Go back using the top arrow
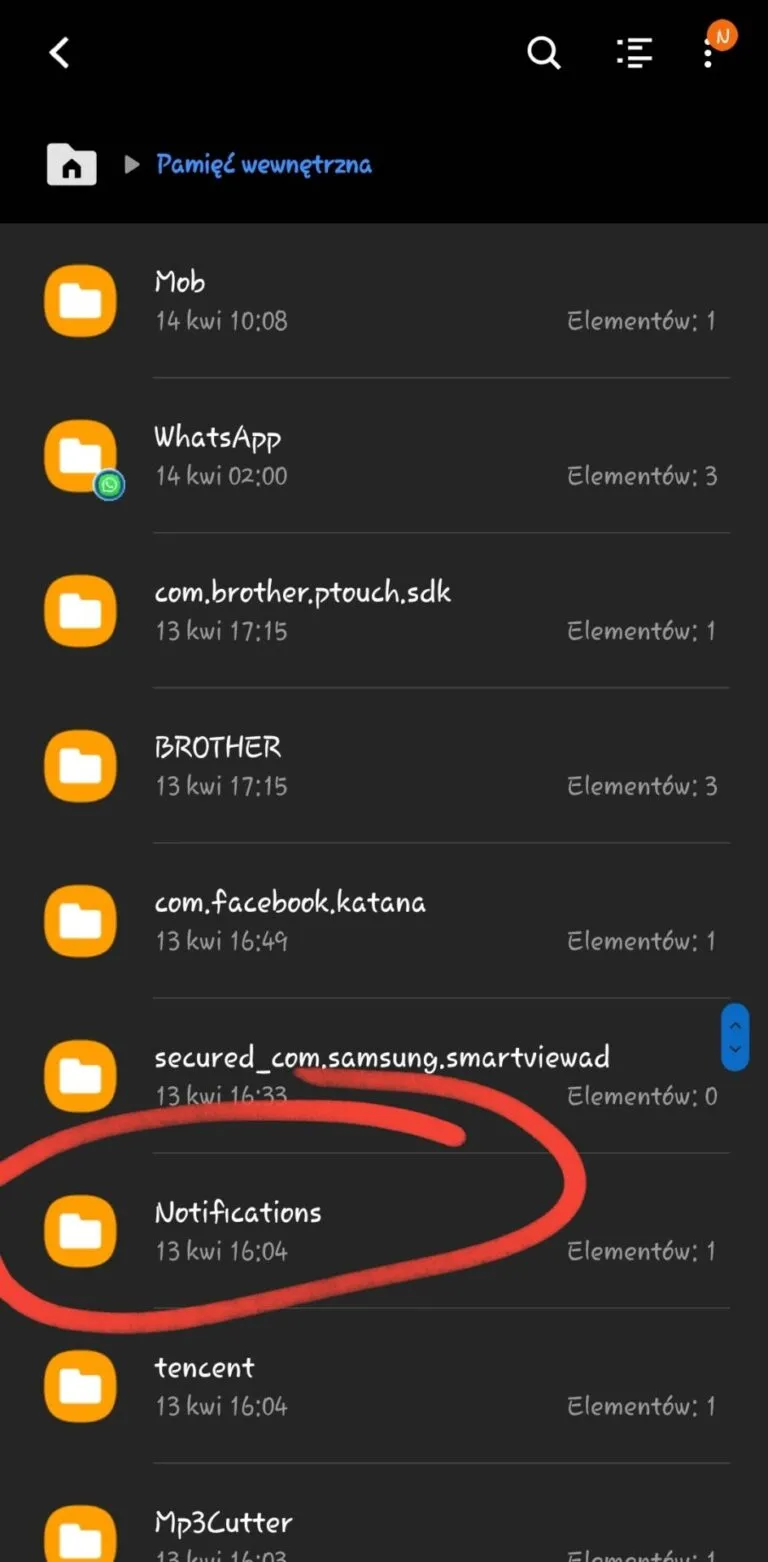 [60, 53]
